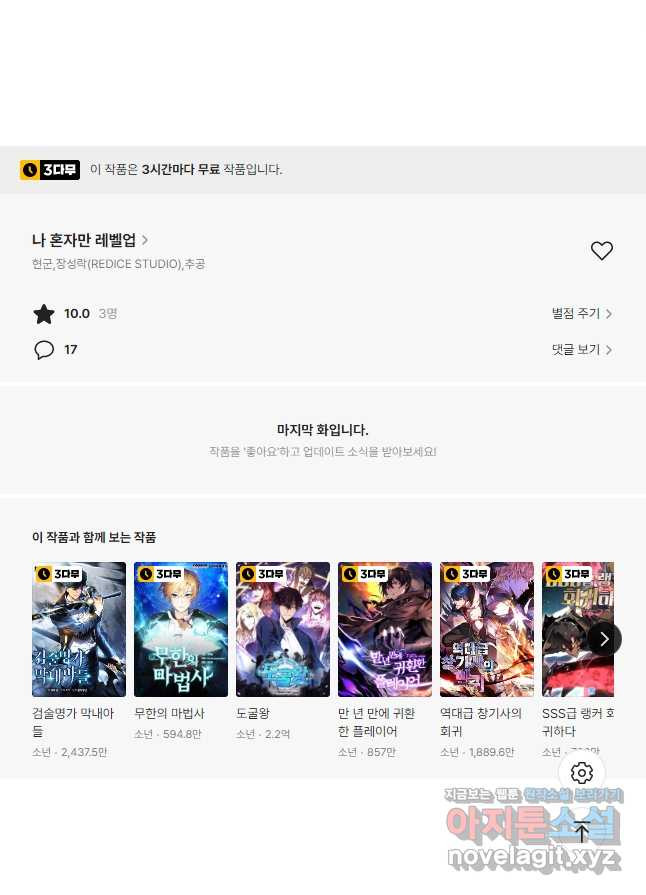Image resolution: width=646 pixels, height=895 pixels.
Task: Open 무한의 마법사 webtoon card
Action: 181,629
